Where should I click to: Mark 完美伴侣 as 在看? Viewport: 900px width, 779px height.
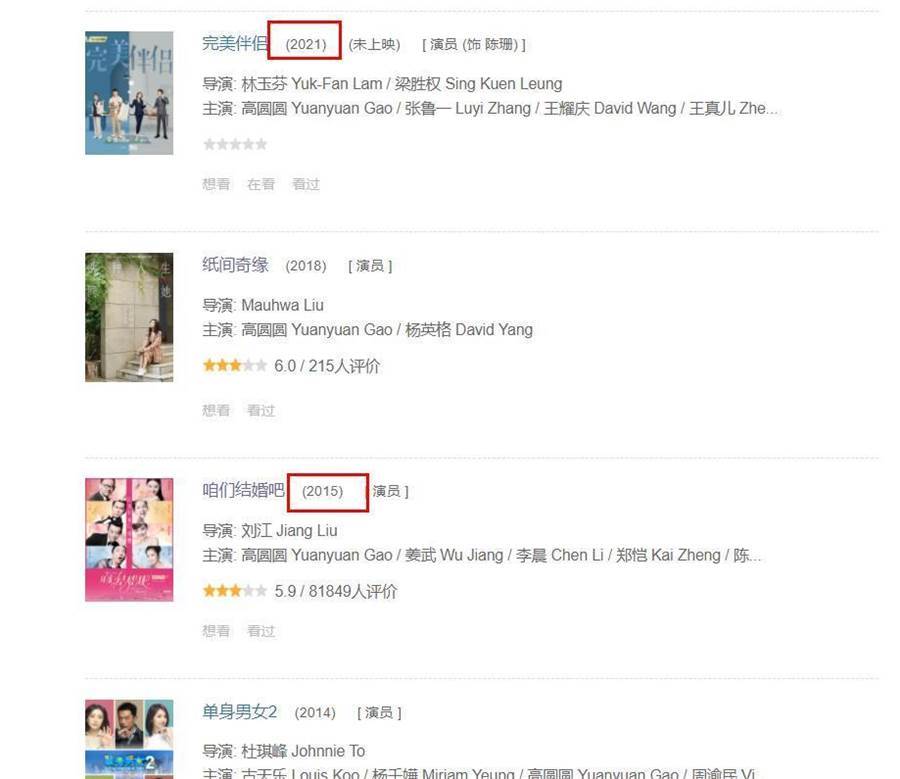[x=261, y=184]
